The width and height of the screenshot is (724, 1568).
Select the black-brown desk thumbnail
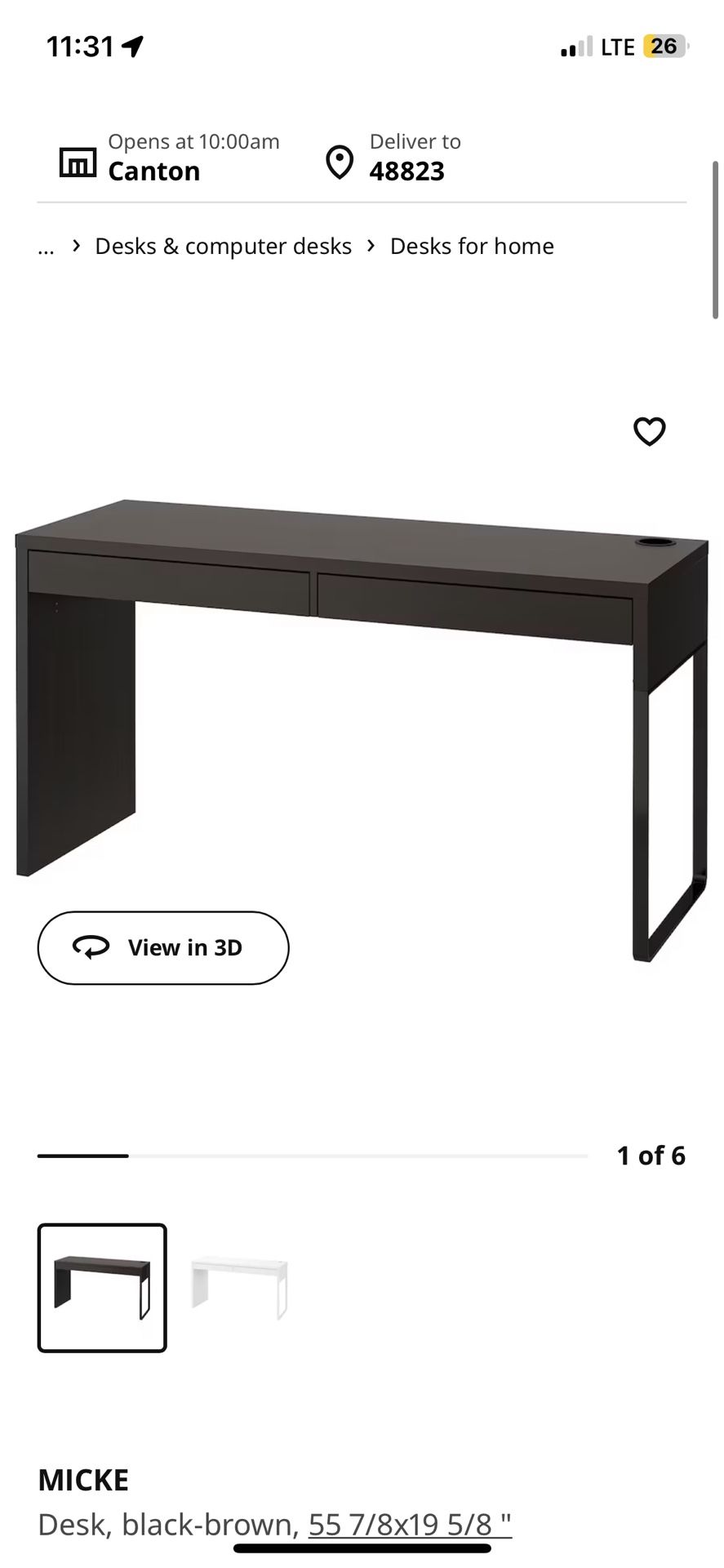(101, 1286)
